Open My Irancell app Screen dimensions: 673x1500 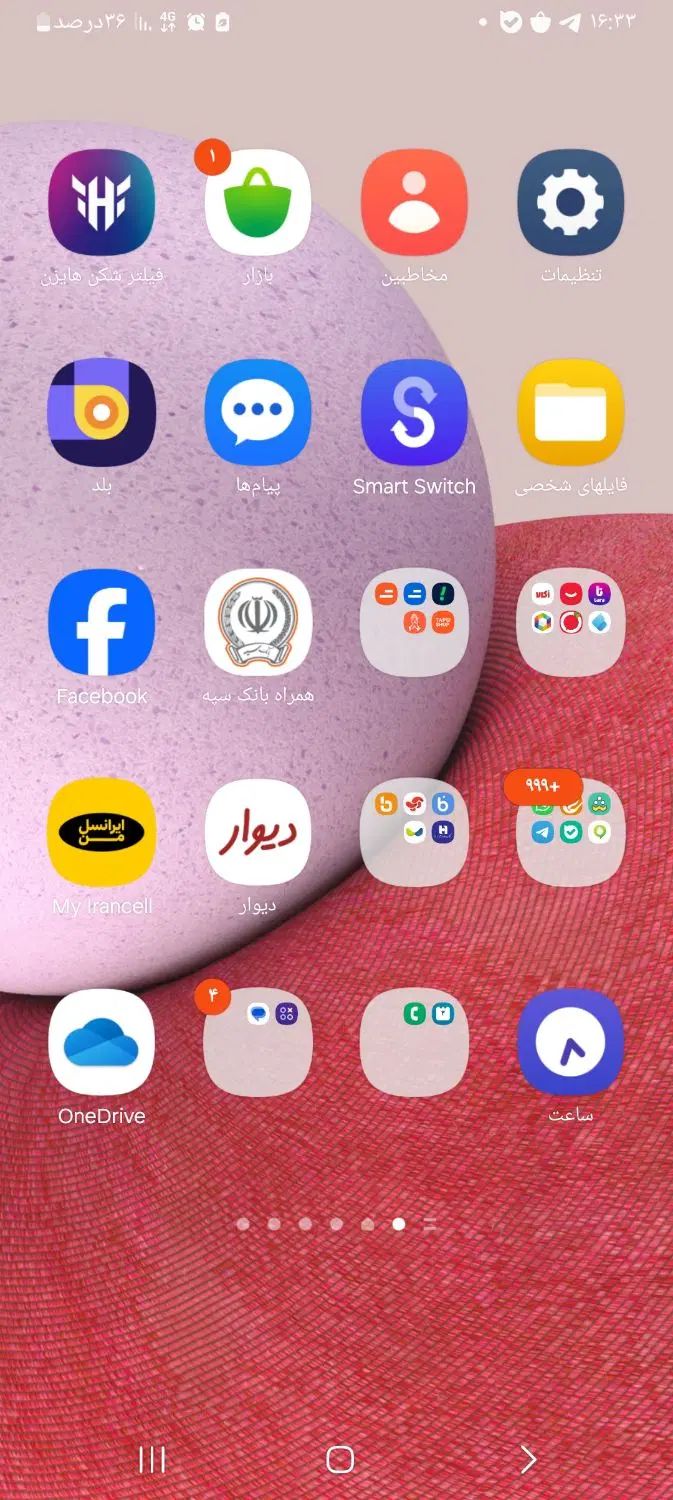(x=101, y=833)
